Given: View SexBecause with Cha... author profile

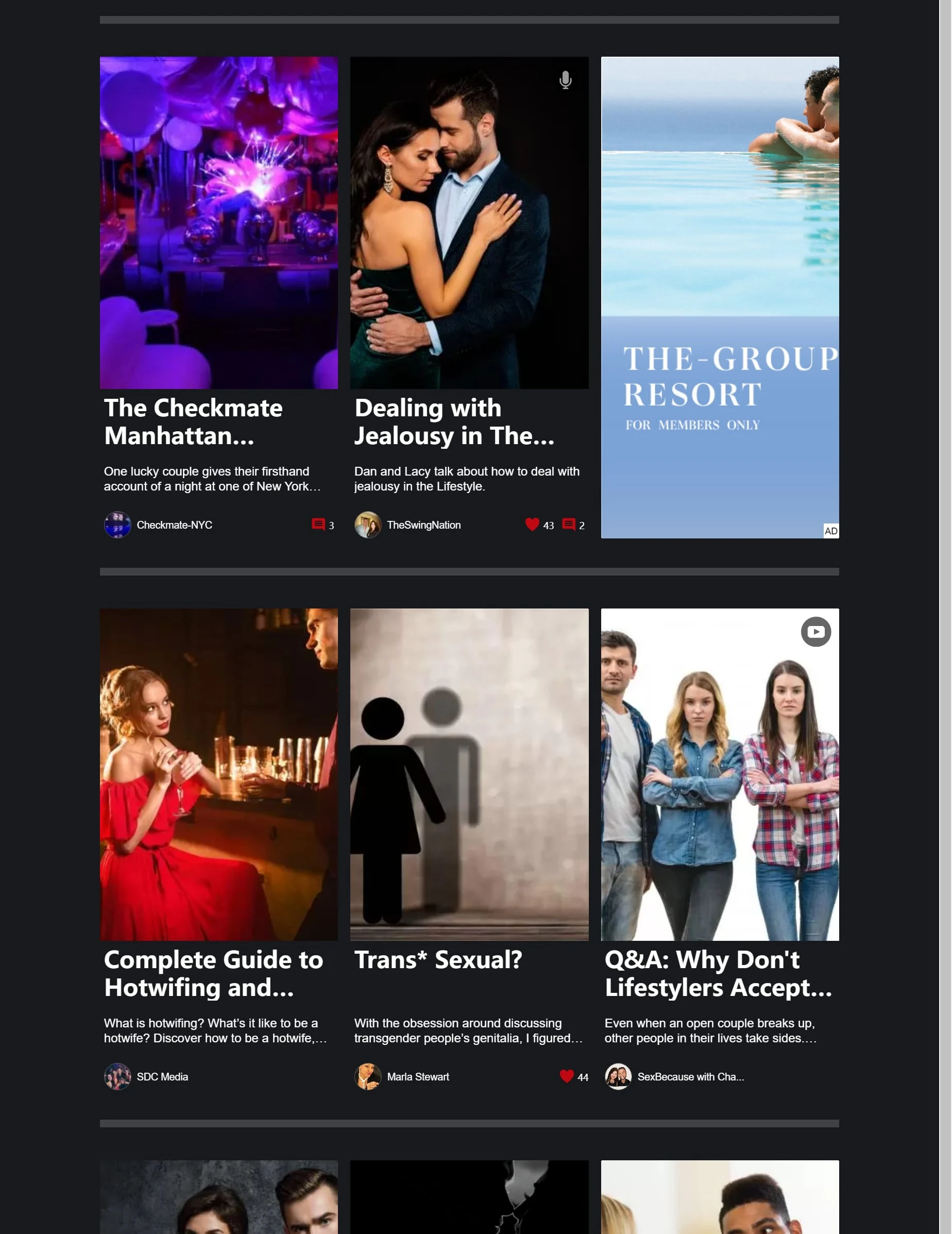Looking at the screenshot, I should 690,1076.
